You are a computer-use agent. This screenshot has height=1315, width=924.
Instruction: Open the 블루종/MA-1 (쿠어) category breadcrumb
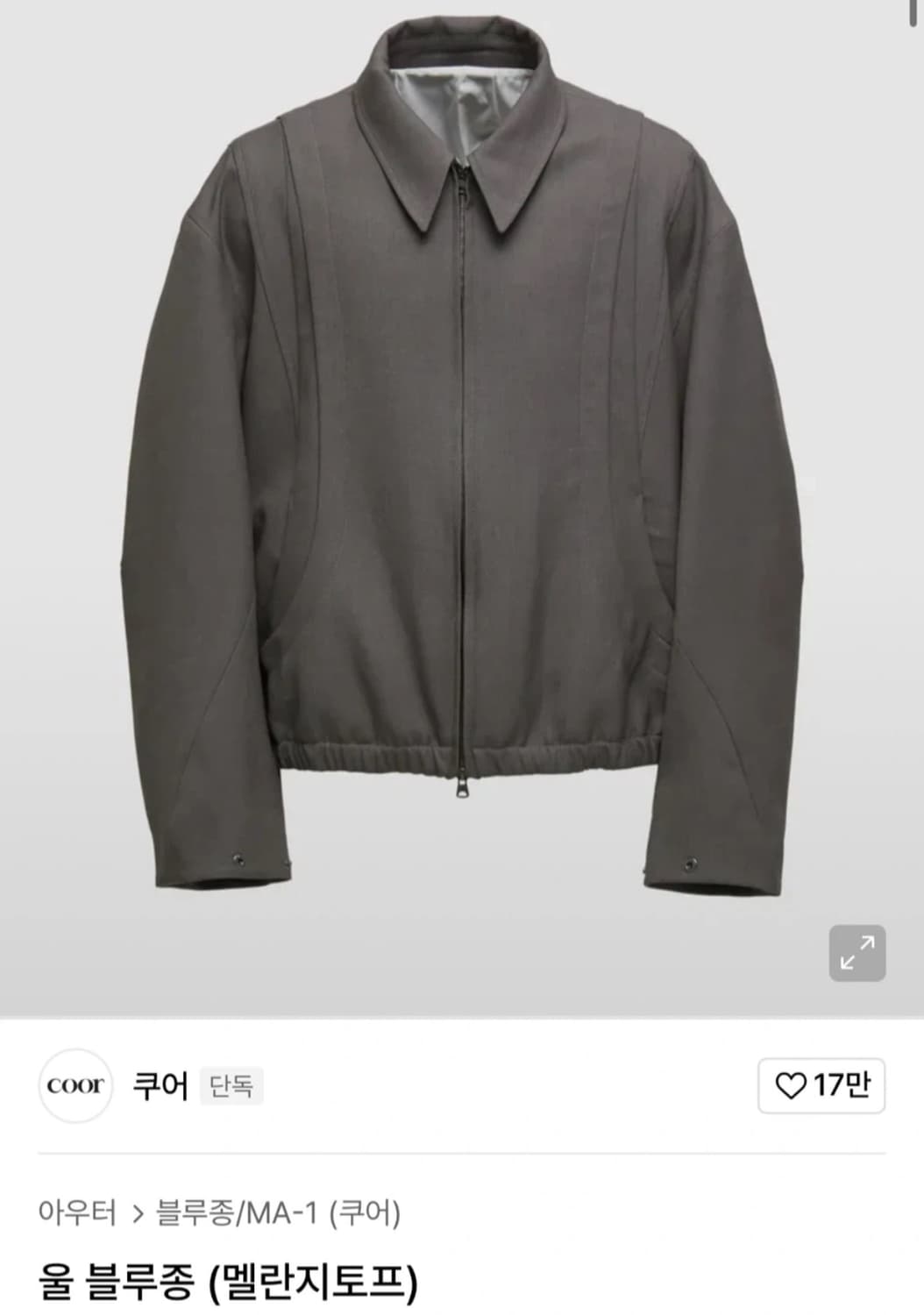point(278,1213)
